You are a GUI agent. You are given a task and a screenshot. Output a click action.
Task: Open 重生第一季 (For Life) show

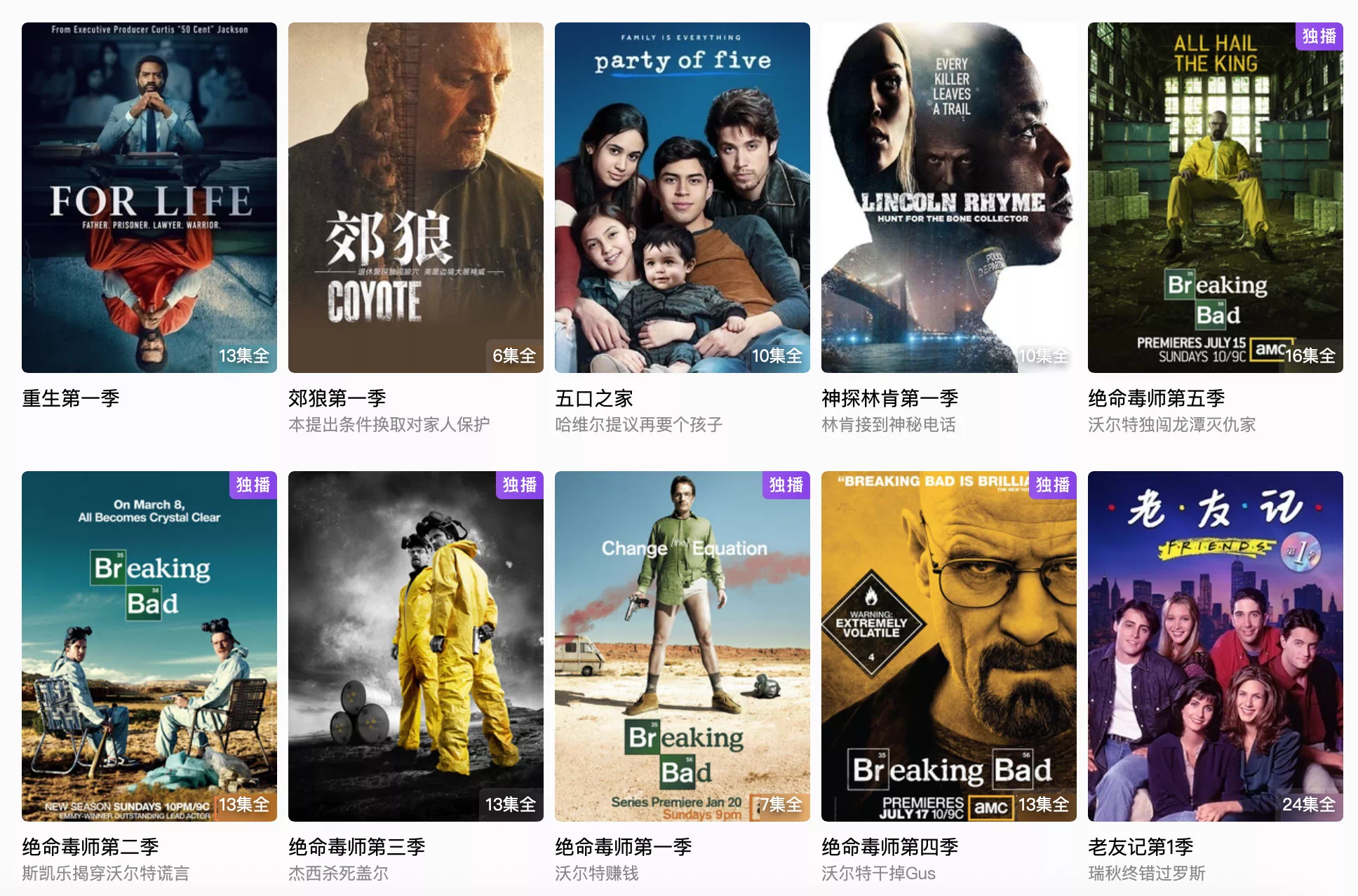coord(149,198)
